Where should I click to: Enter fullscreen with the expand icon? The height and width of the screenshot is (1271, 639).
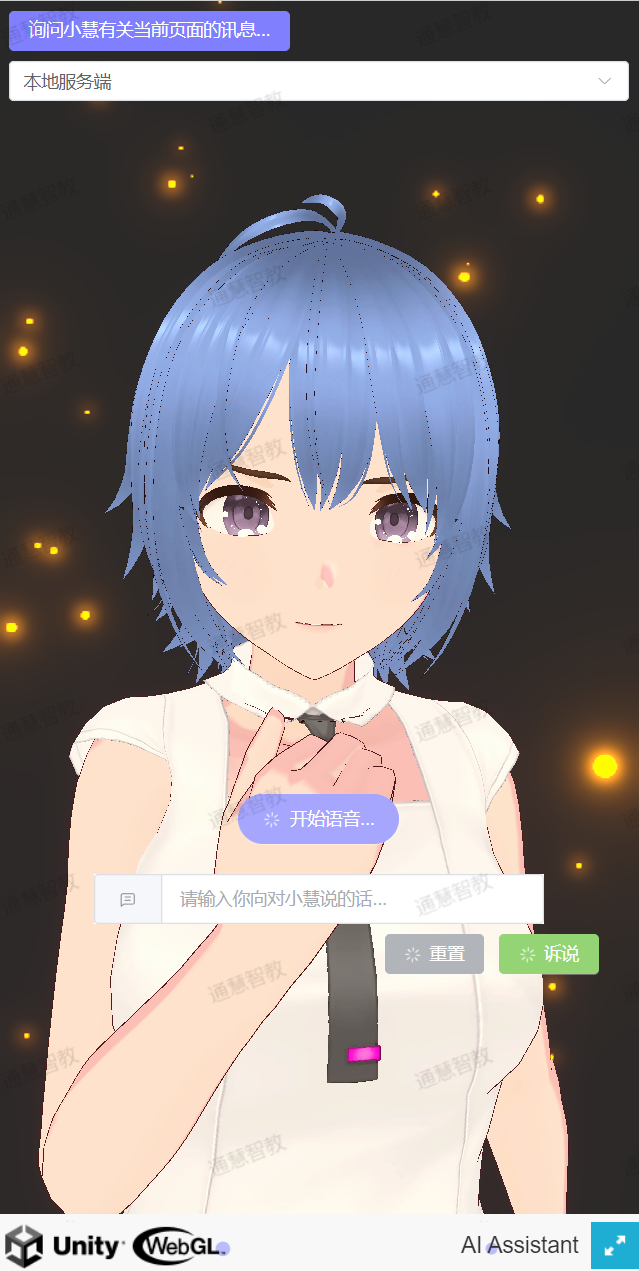point(614,1246)
